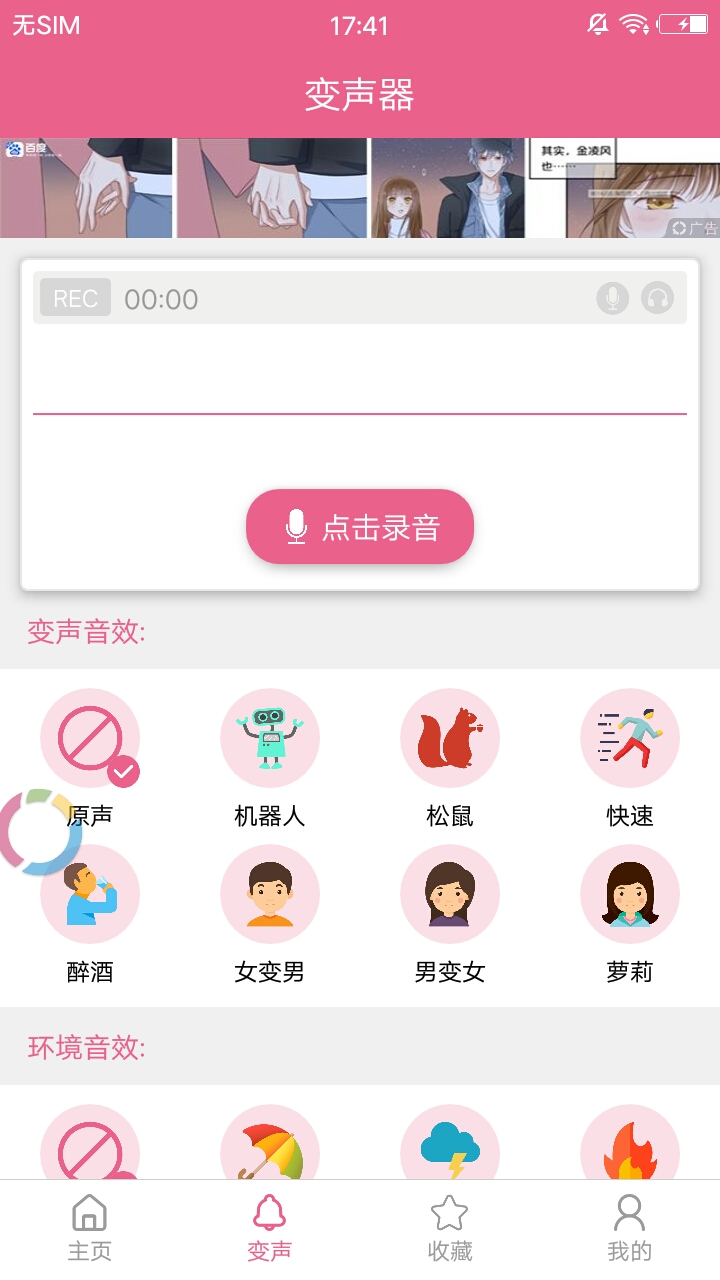Choose the 松鼠 squirrel voice effect

(x=450, y=738)
